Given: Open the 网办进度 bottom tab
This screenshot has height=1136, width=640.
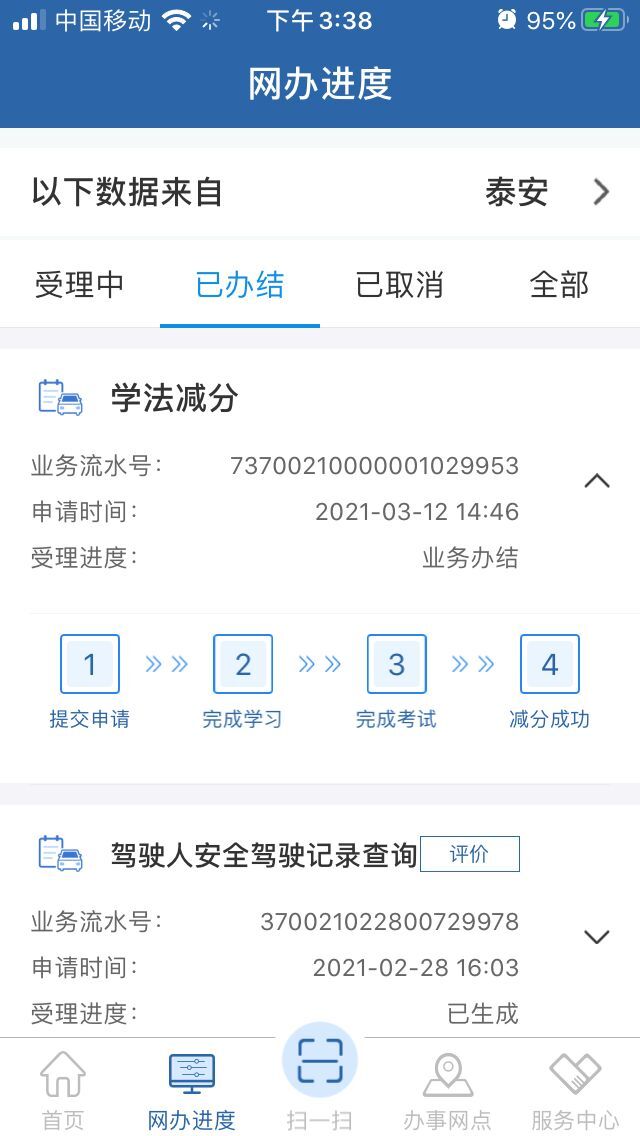Looking at the screenshot, I should click(x=191, y=1090).
